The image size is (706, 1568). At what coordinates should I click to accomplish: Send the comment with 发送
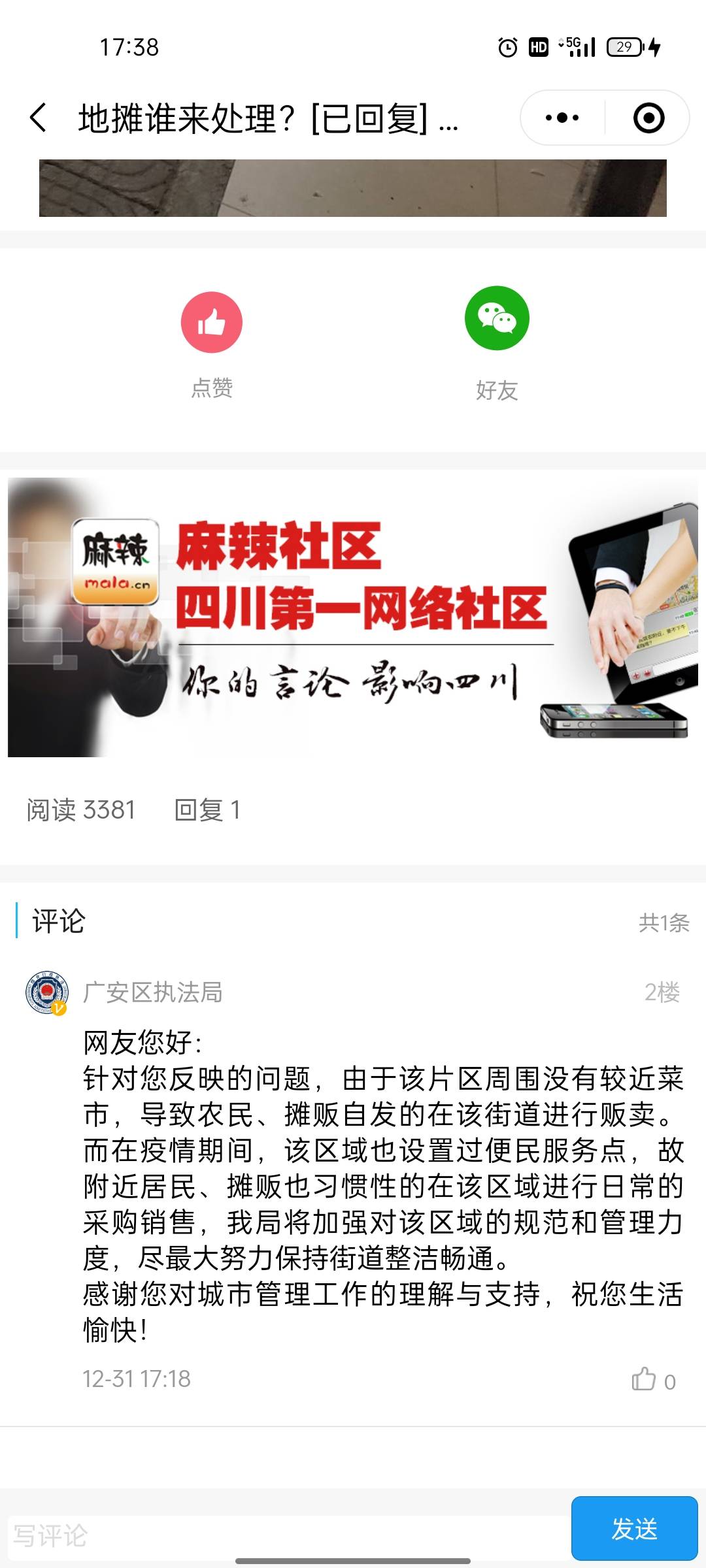pyautogui.click(x=634, y=1528)
